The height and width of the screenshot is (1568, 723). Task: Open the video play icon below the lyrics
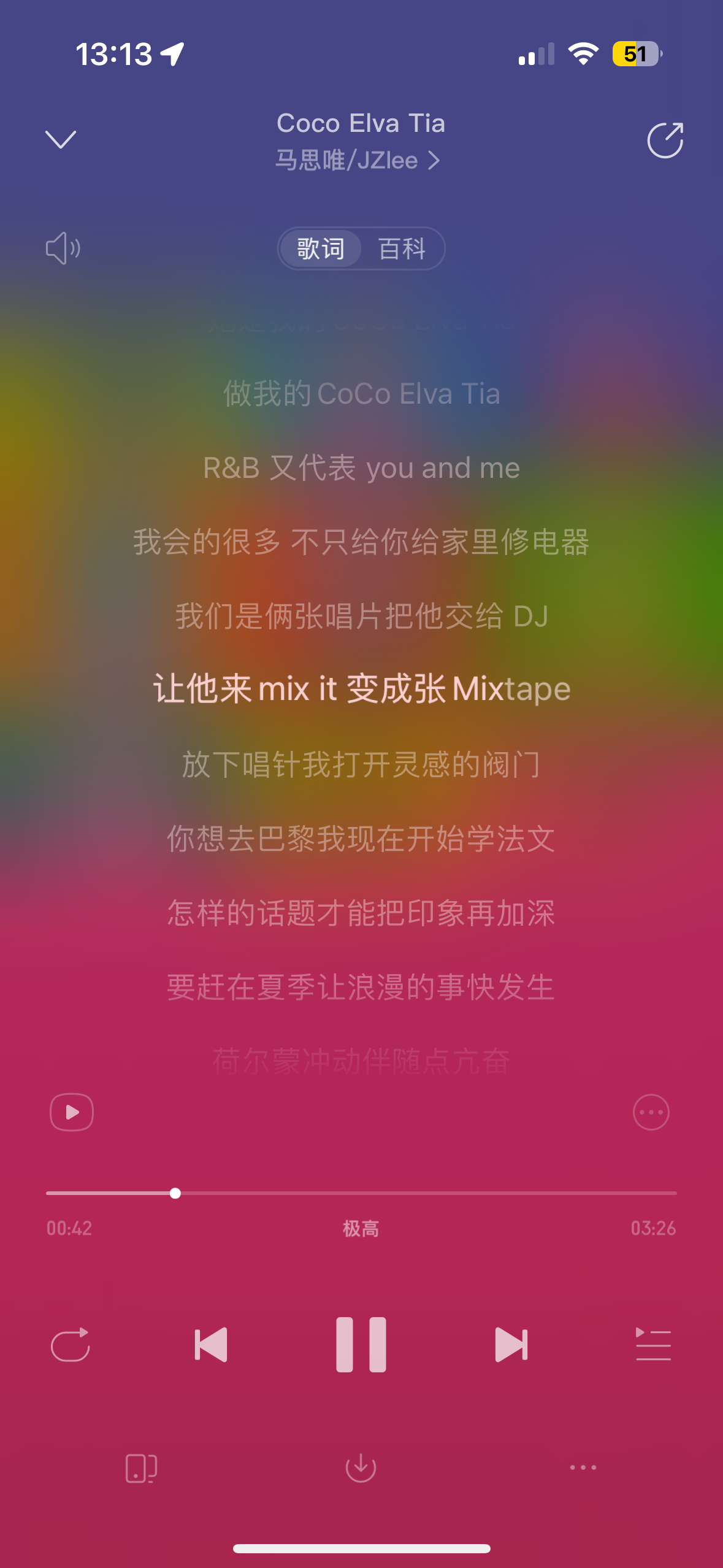[72, 1112]
